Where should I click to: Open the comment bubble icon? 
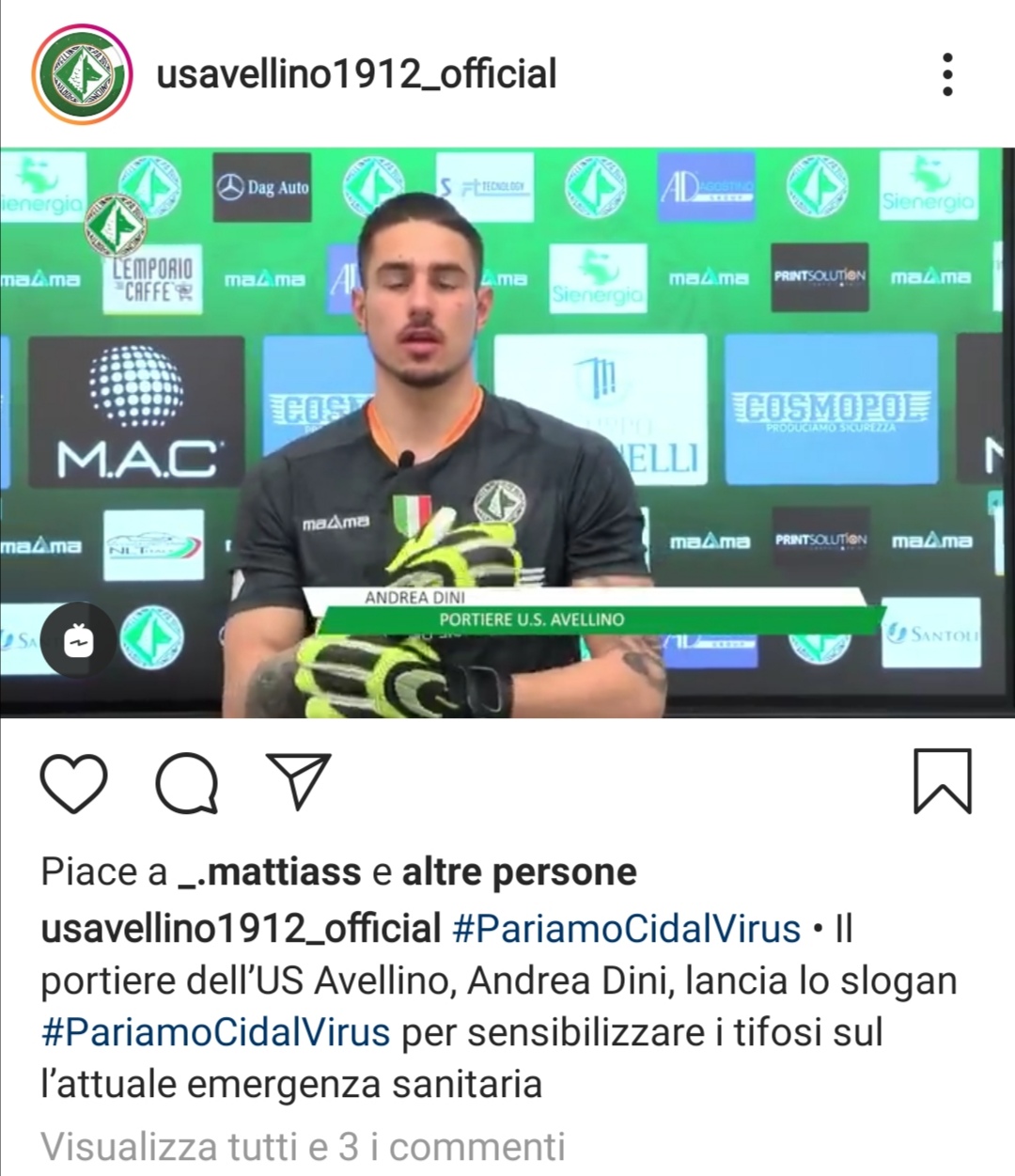tap(187, 782)
